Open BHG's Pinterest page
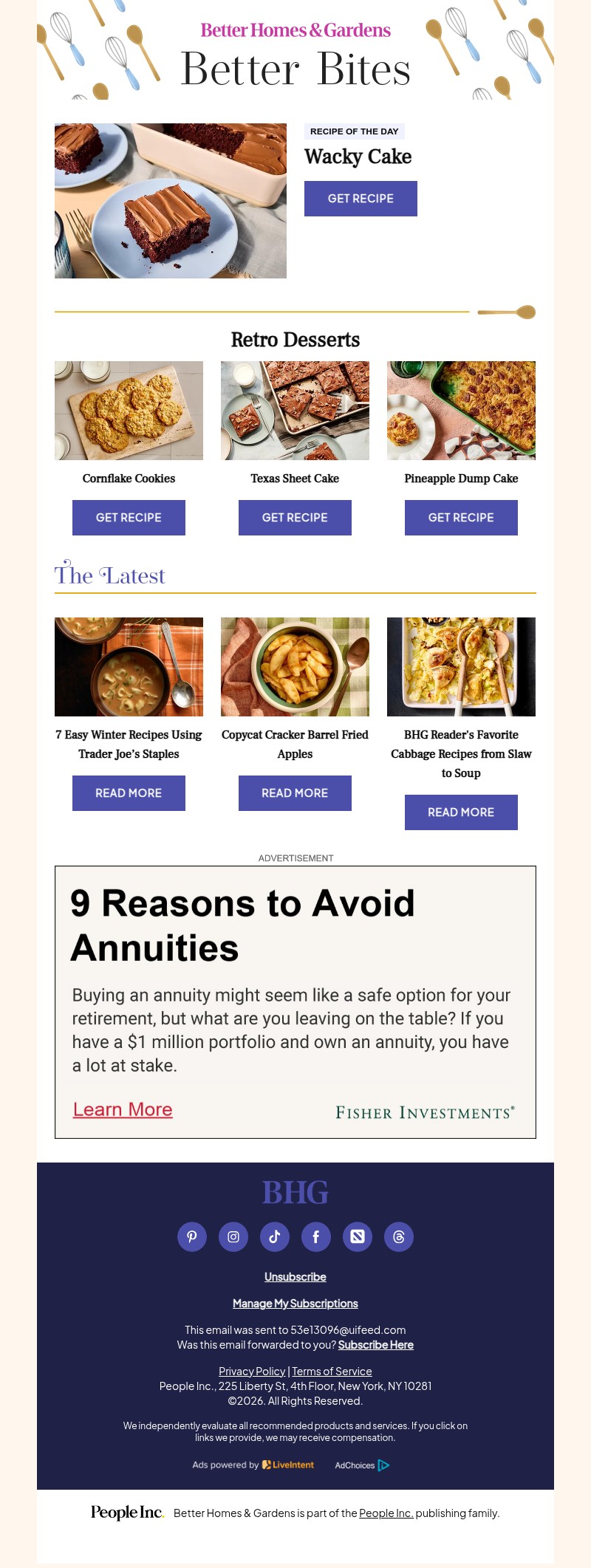The image size is (591, 1568). pyautogui.click(x=192, y=1236)
